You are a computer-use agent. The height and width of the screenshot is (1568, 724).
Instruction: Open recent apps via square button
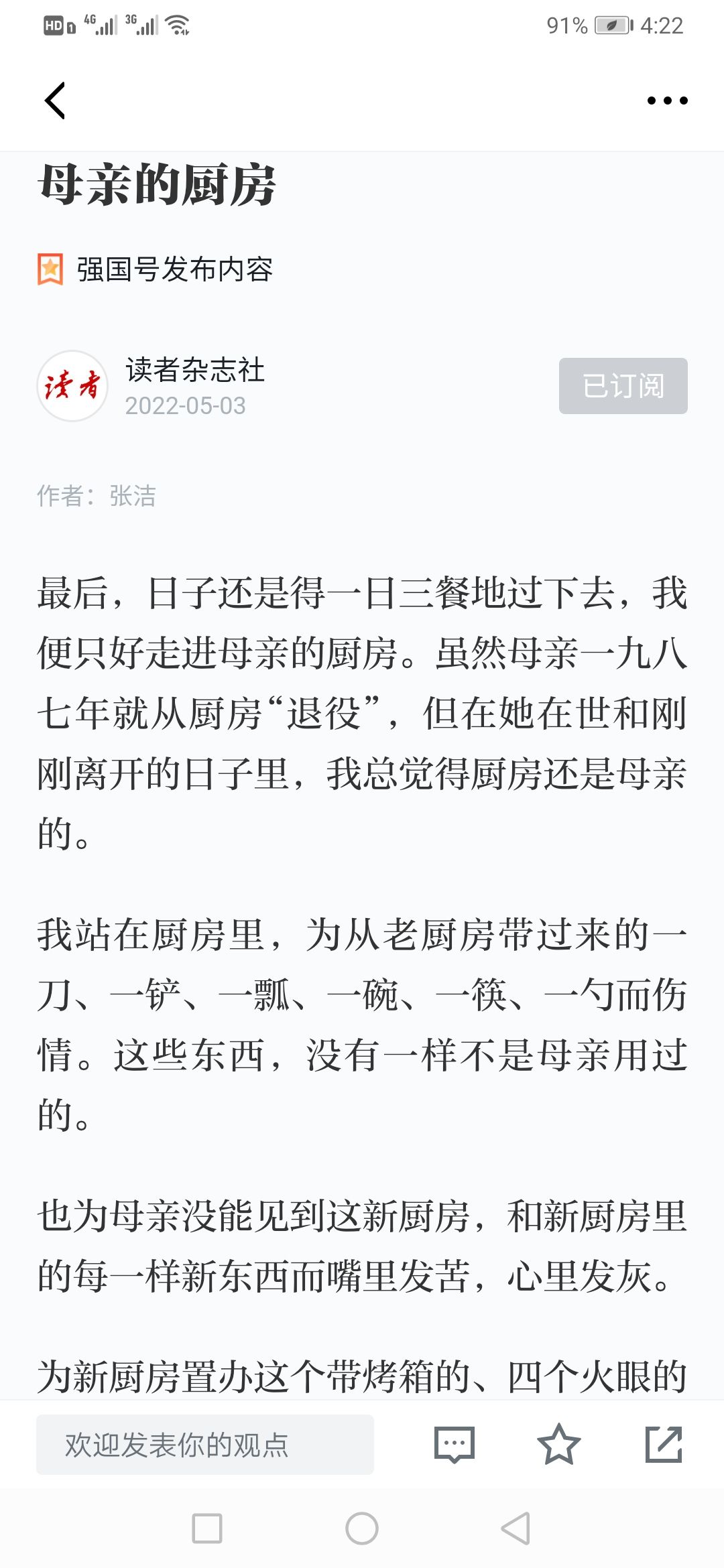(x=207, y=1528)
